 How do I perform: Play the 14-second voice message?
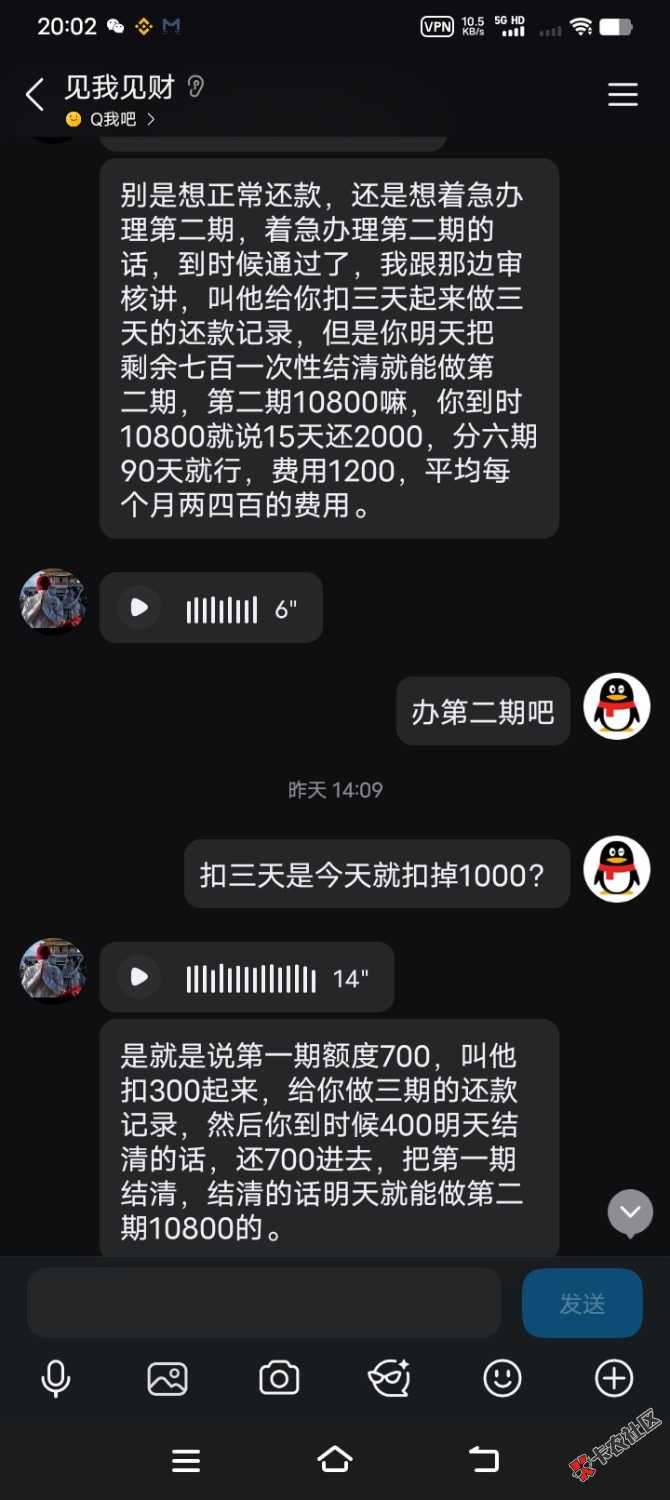(140, 977)
